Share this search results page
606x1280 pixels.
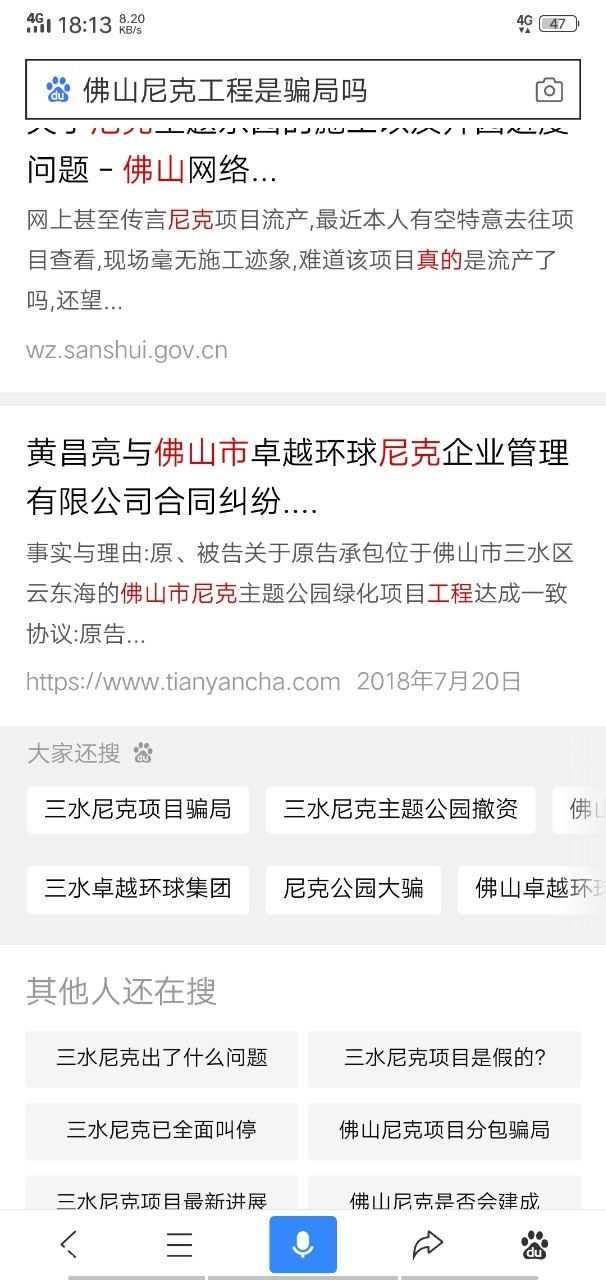(x=427, y=1244)
